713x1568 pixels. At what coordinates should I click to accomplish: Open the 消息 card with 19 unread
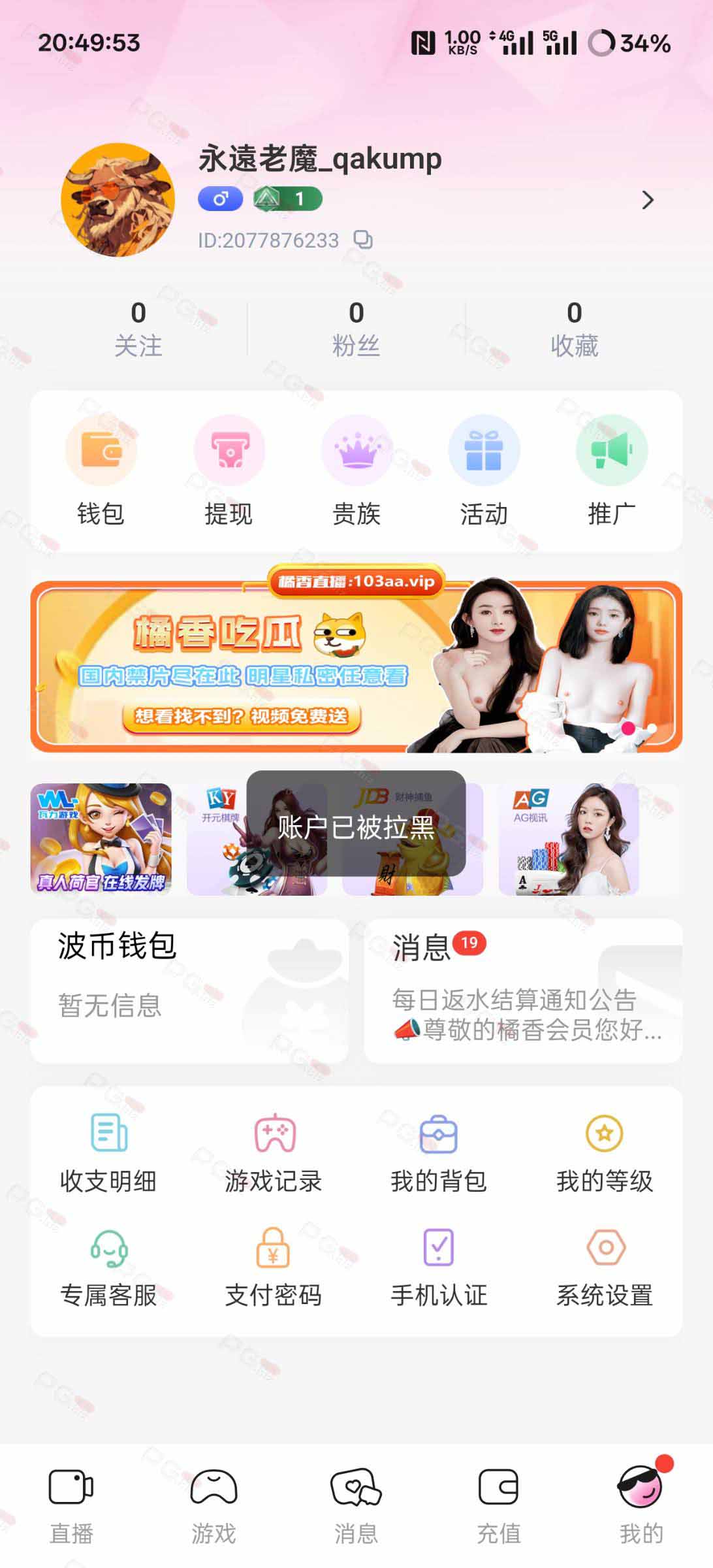pyautogui.click(x=522, y=990)
